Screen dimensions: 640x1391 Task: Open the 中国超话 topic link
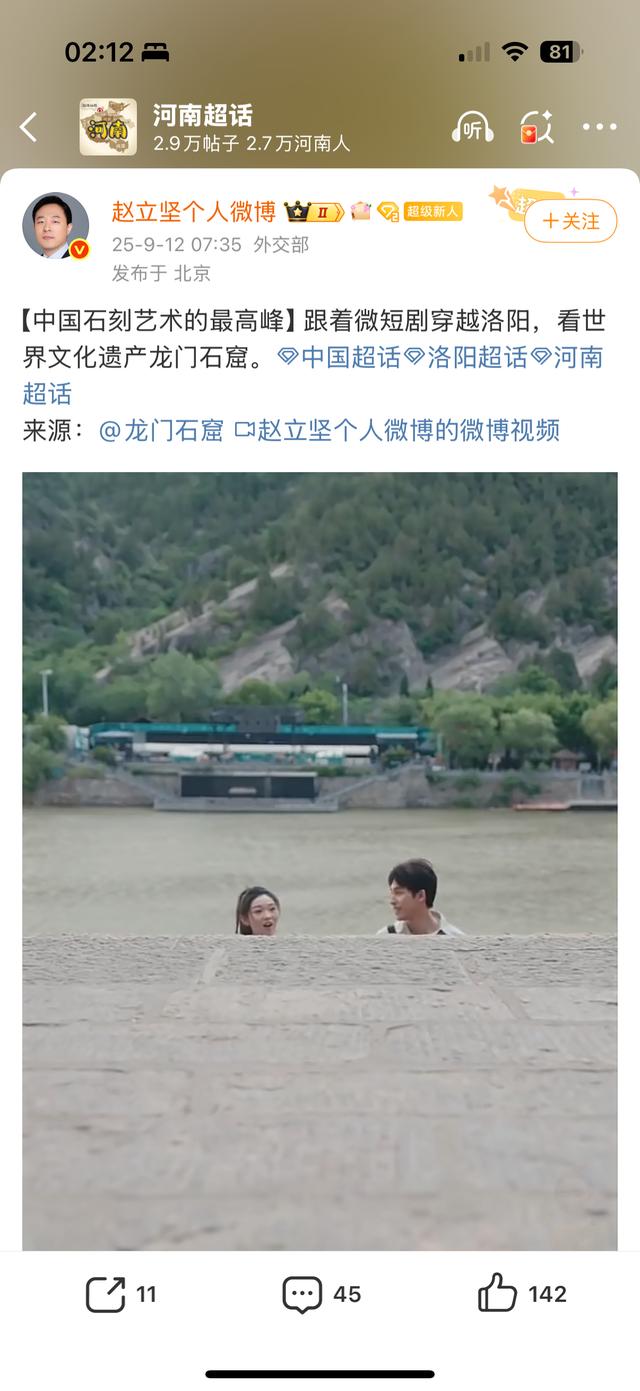coord(340,358)
